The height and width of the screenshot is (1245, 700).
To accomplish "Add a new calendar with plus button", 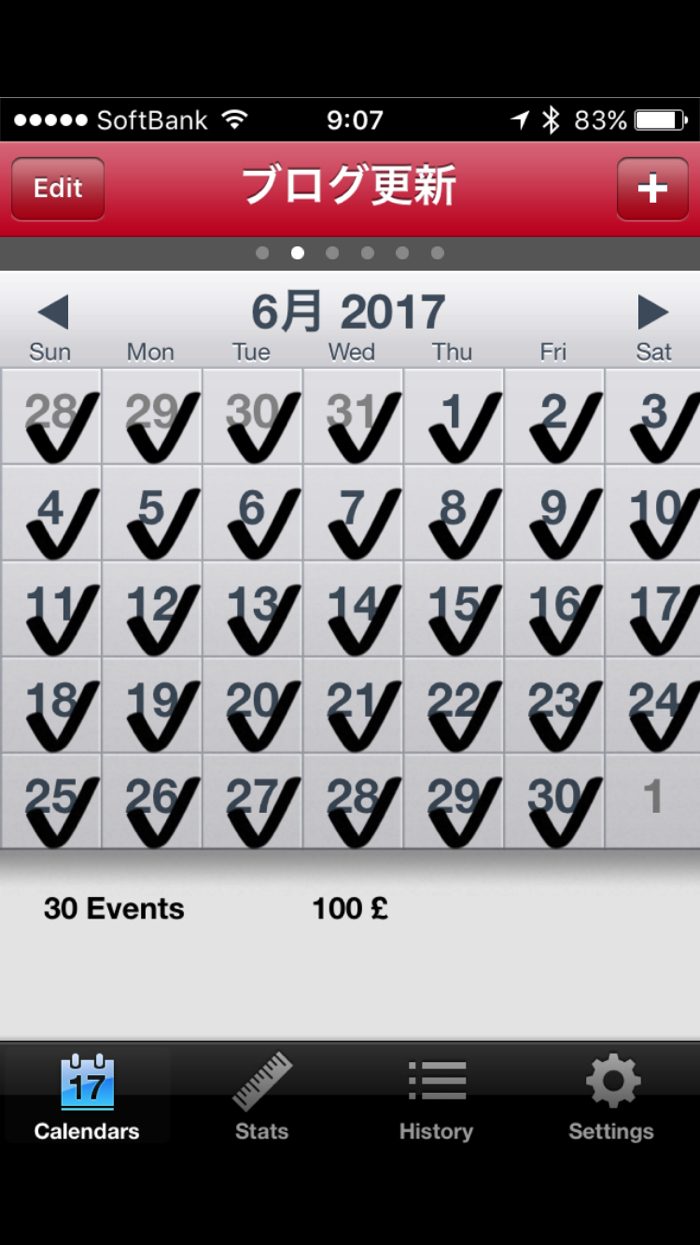I will tap(652, 189).
